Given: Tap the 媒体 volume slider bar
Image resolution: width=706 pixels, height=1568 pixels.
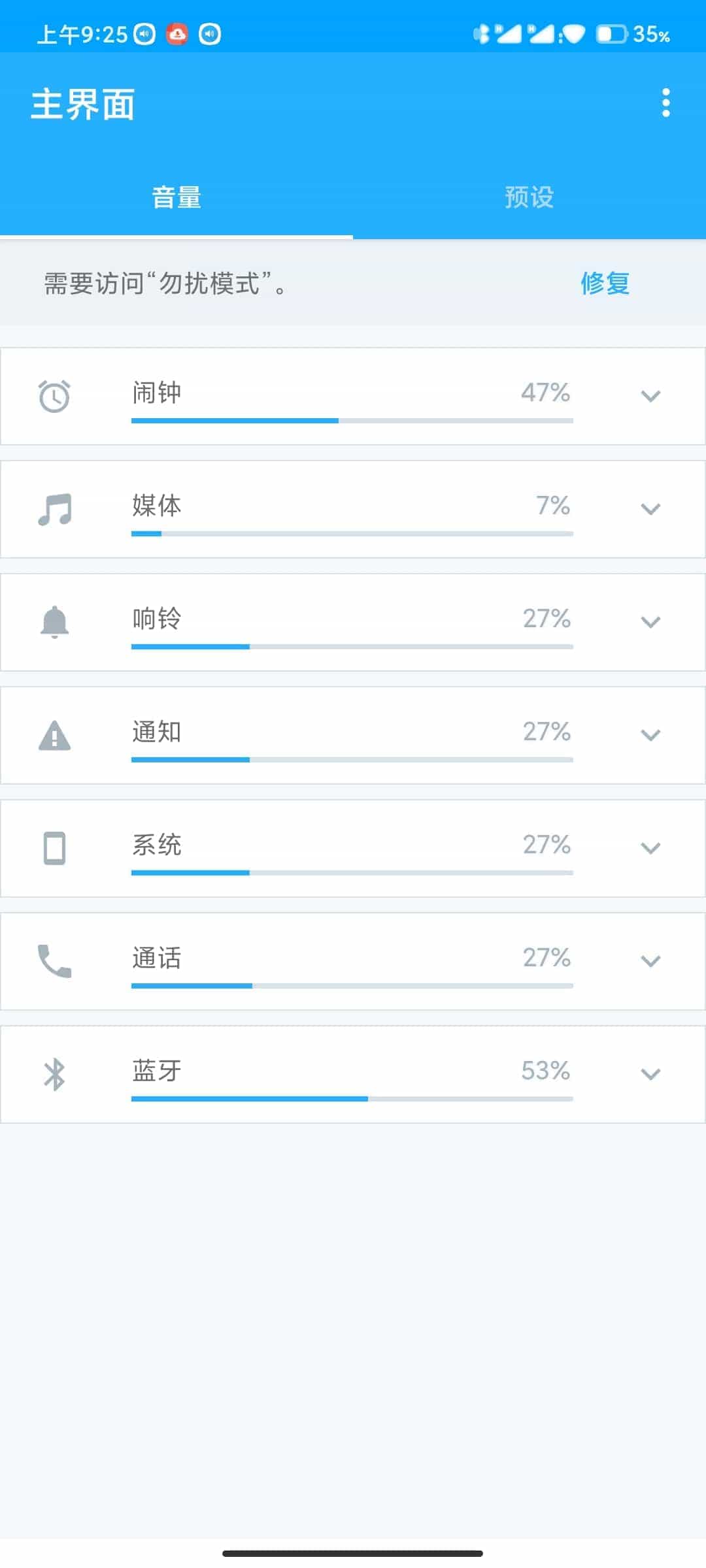Looking at the screenshot, I should (352, 534).
